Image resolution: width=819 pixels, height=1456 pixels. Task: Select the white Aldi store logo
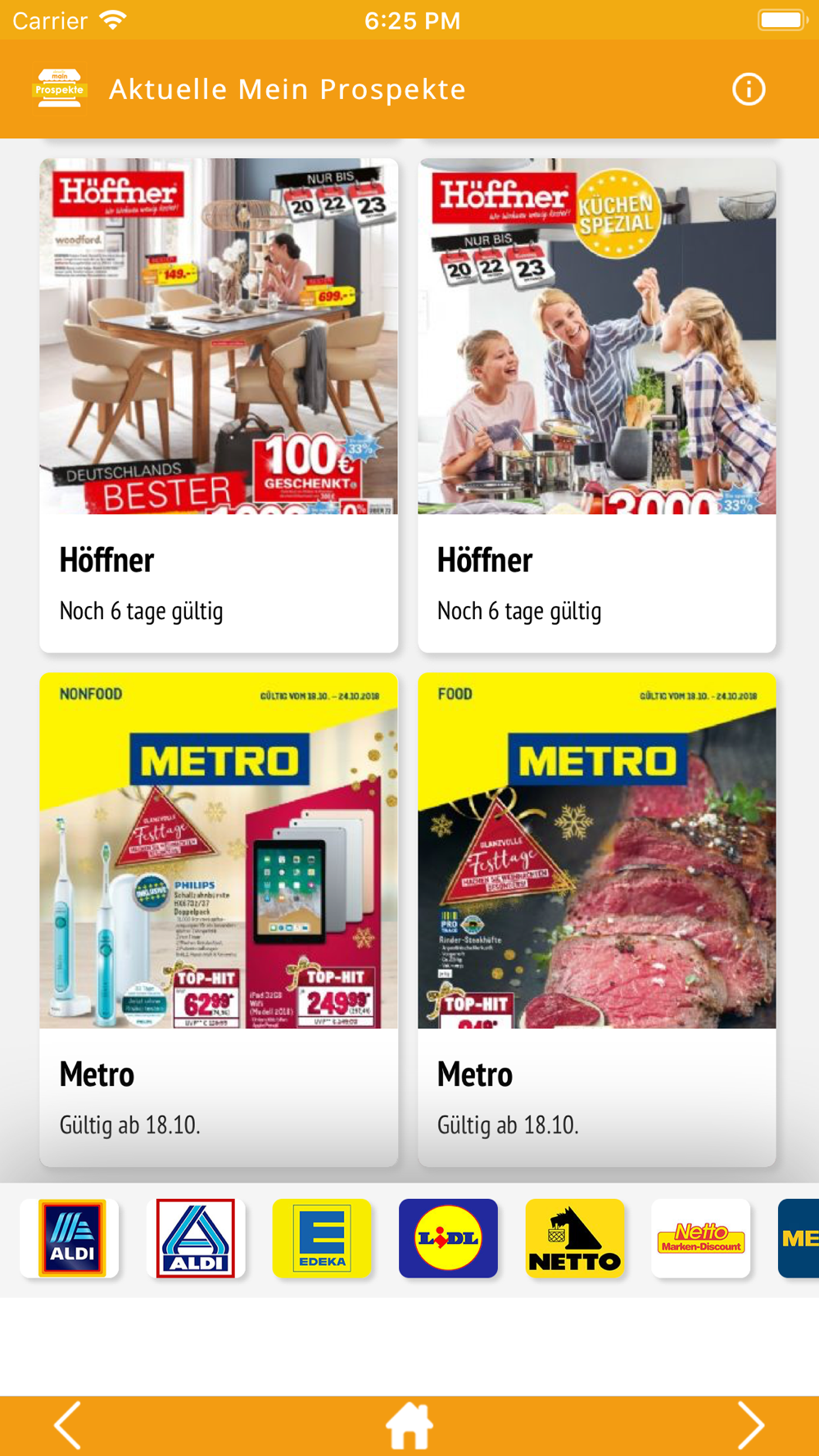click(196, 1238)
